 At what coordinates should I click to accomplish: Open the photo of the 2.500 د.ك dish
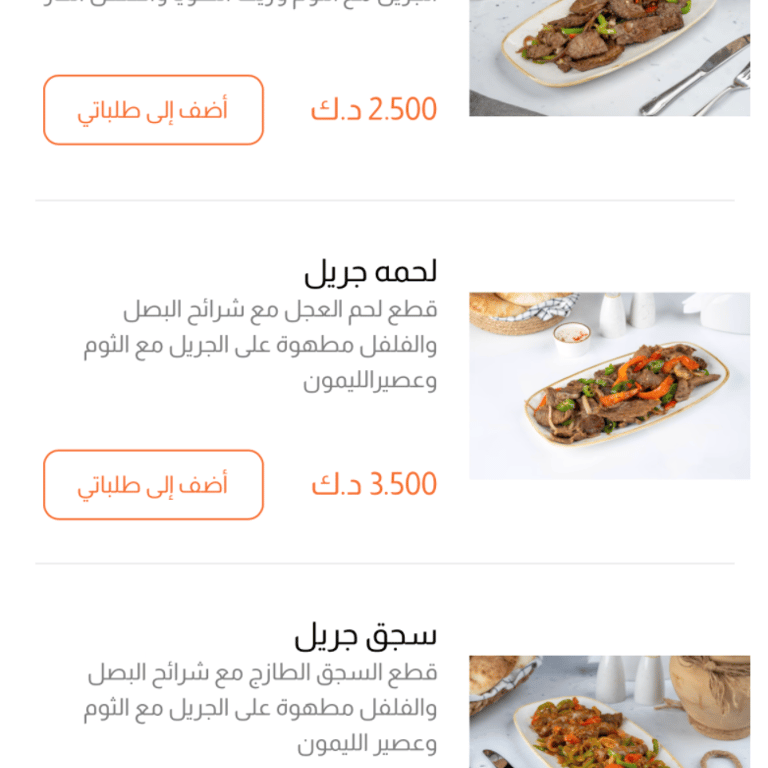click(609, 57)
